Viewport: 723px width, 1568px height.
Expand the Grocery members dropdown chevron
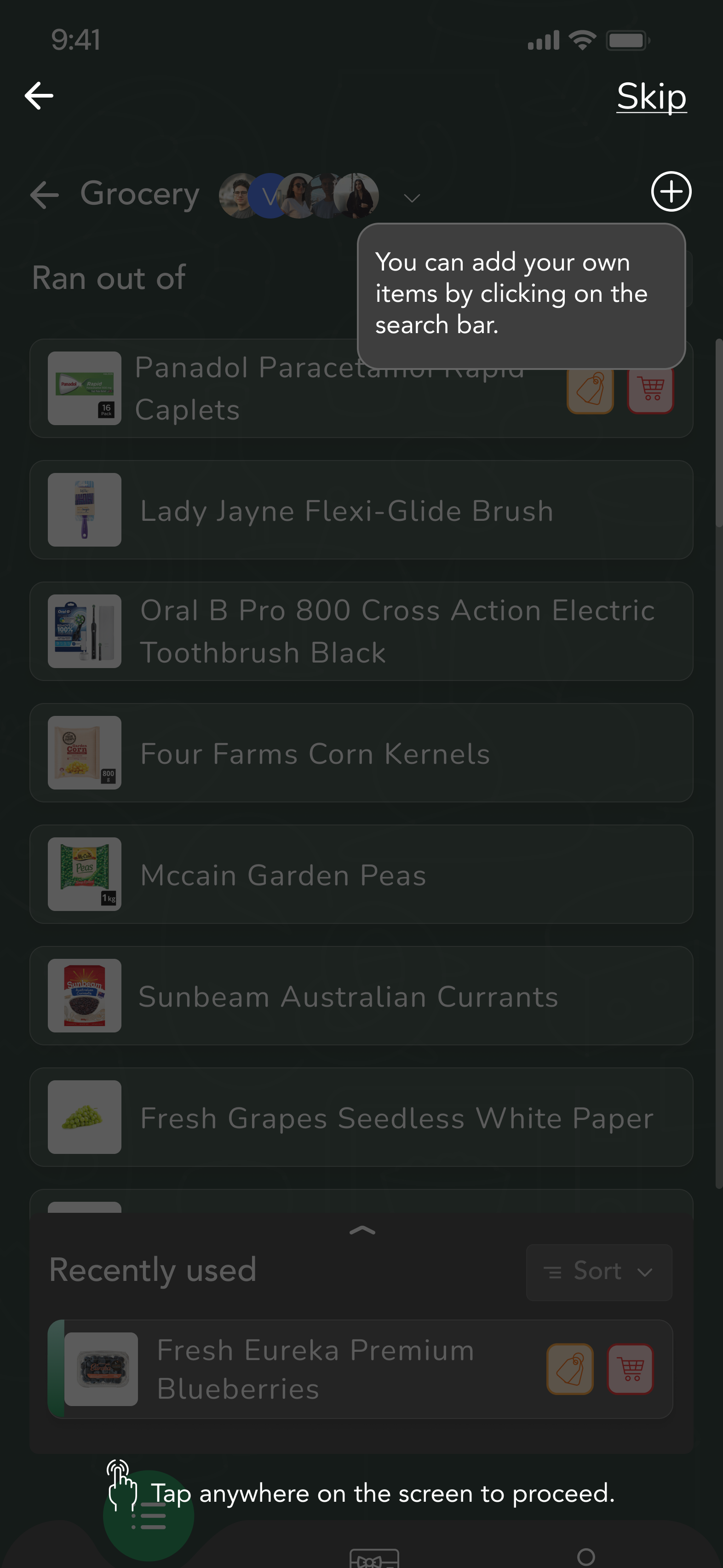412,198
